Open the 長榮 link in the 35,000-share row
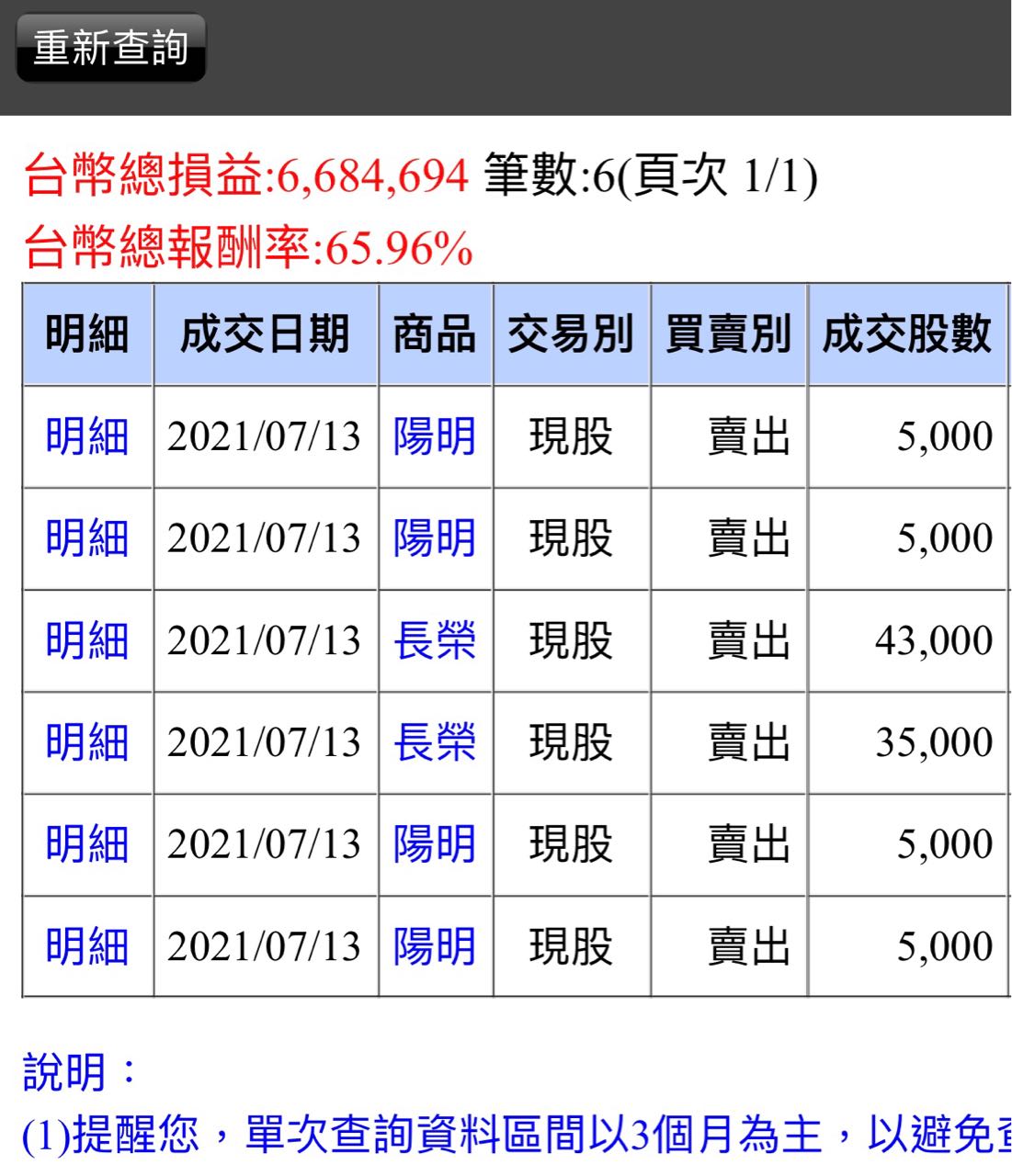 click(x=435, y=742)
